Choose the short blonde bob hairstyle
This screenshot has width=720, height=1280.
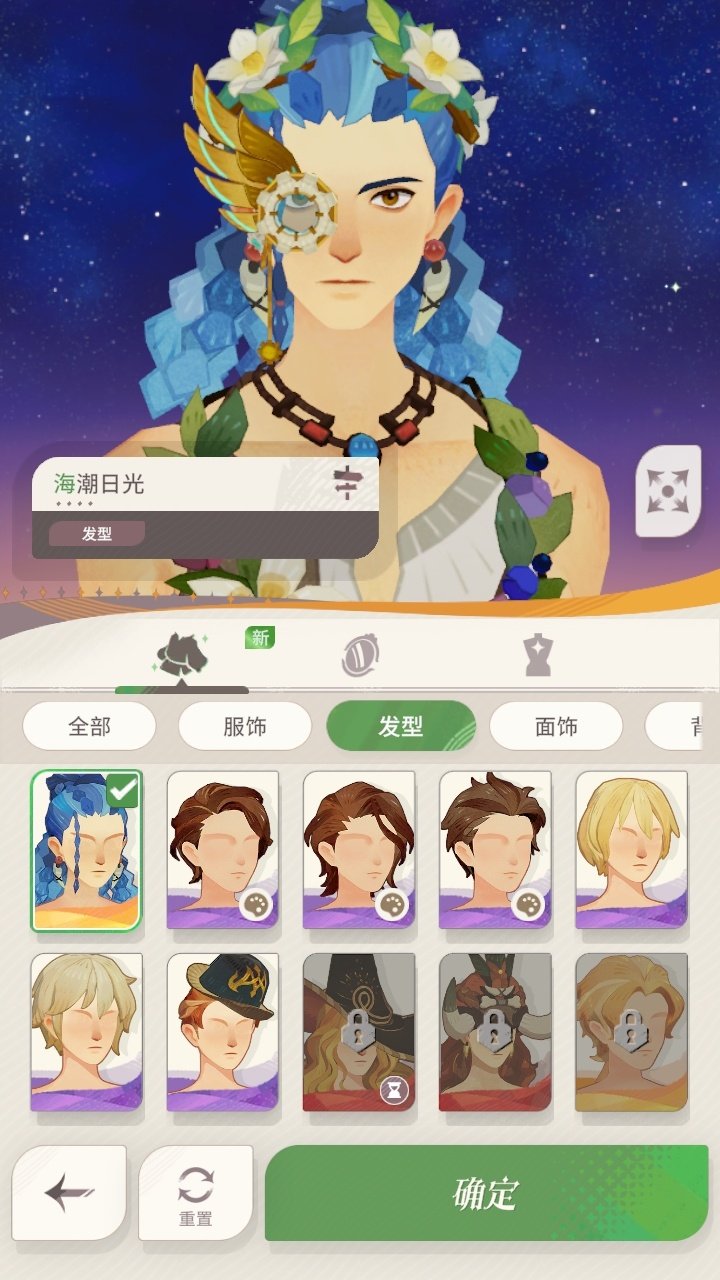(x=631, y=850)
